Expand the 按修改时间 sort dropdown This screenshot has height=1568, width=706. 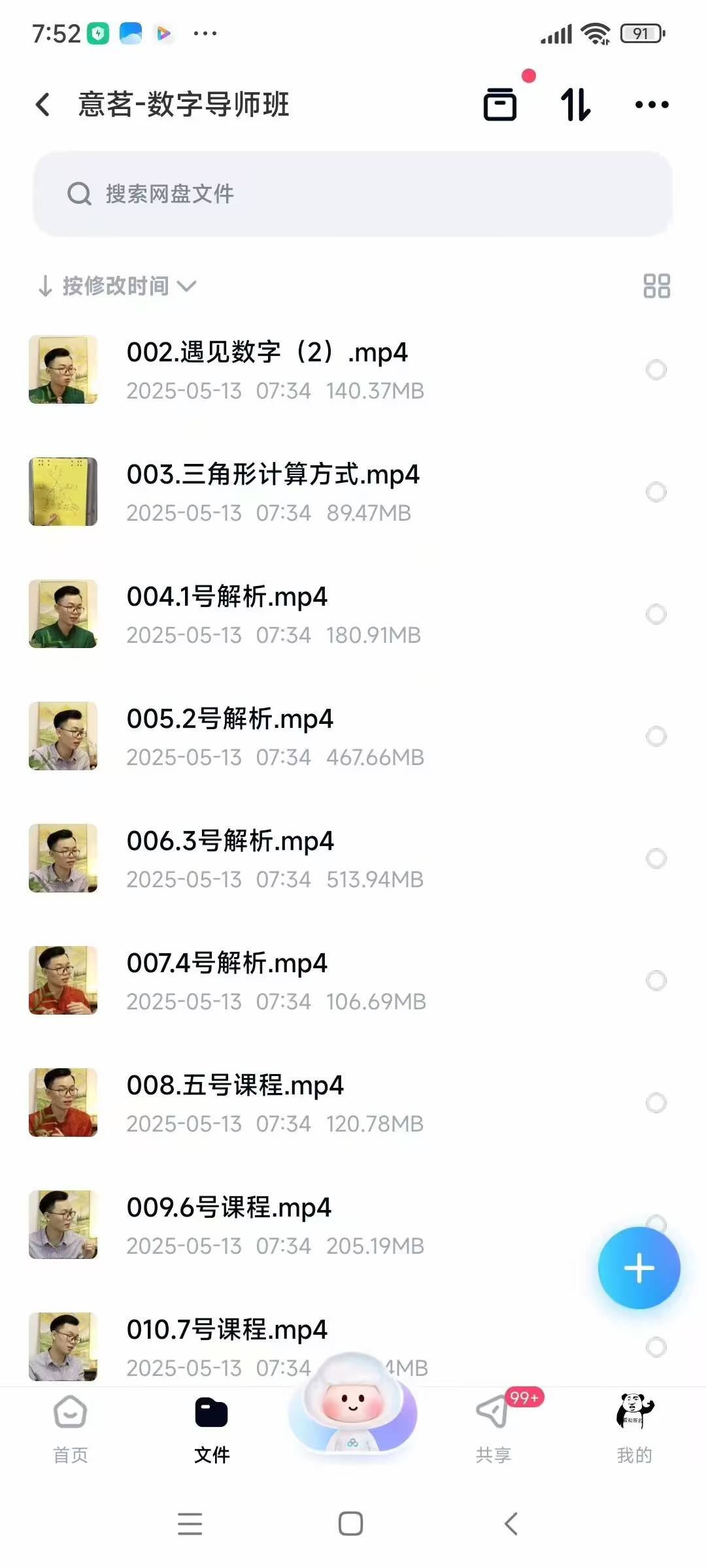pyautogui.click(x=118, y=286)
